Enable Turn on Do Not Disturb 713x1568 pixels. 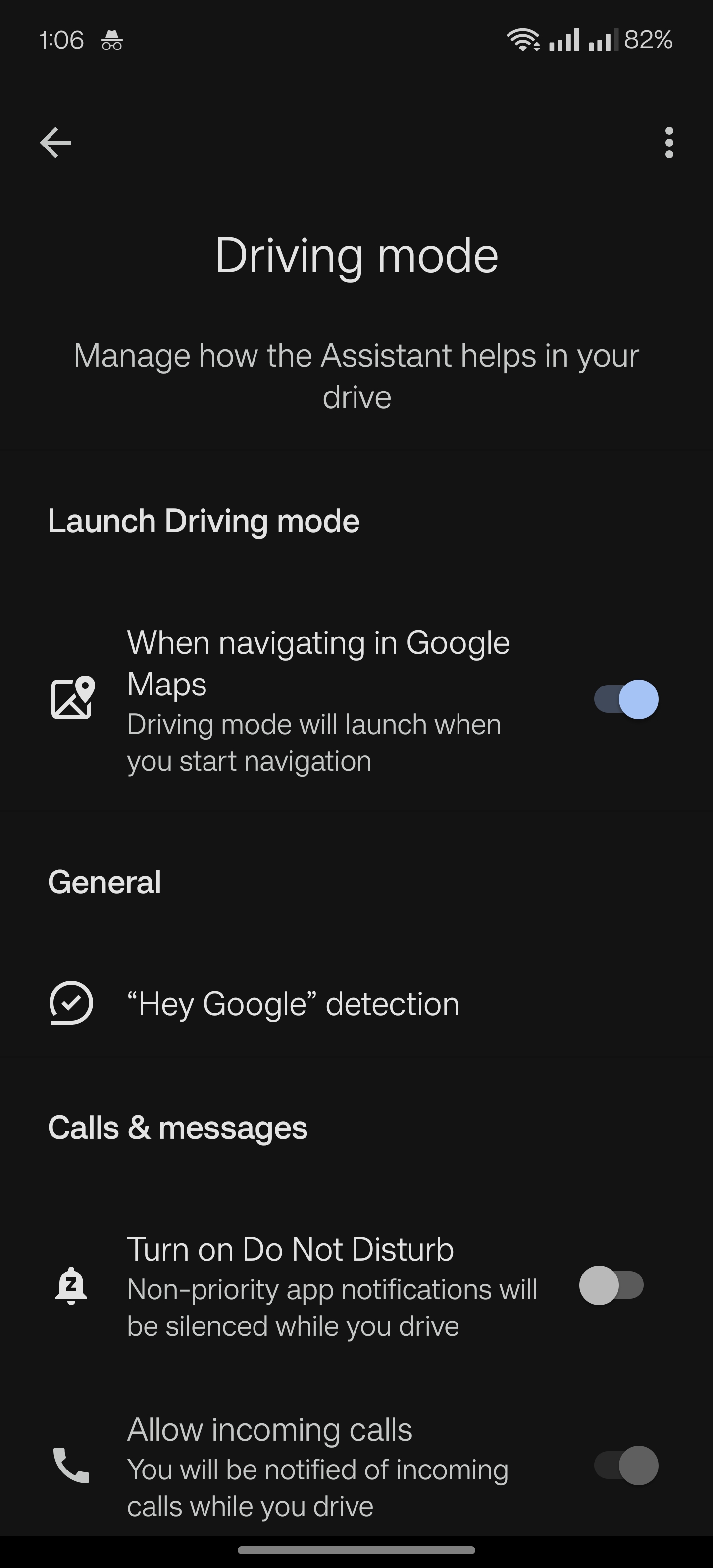coord(611,1285)
